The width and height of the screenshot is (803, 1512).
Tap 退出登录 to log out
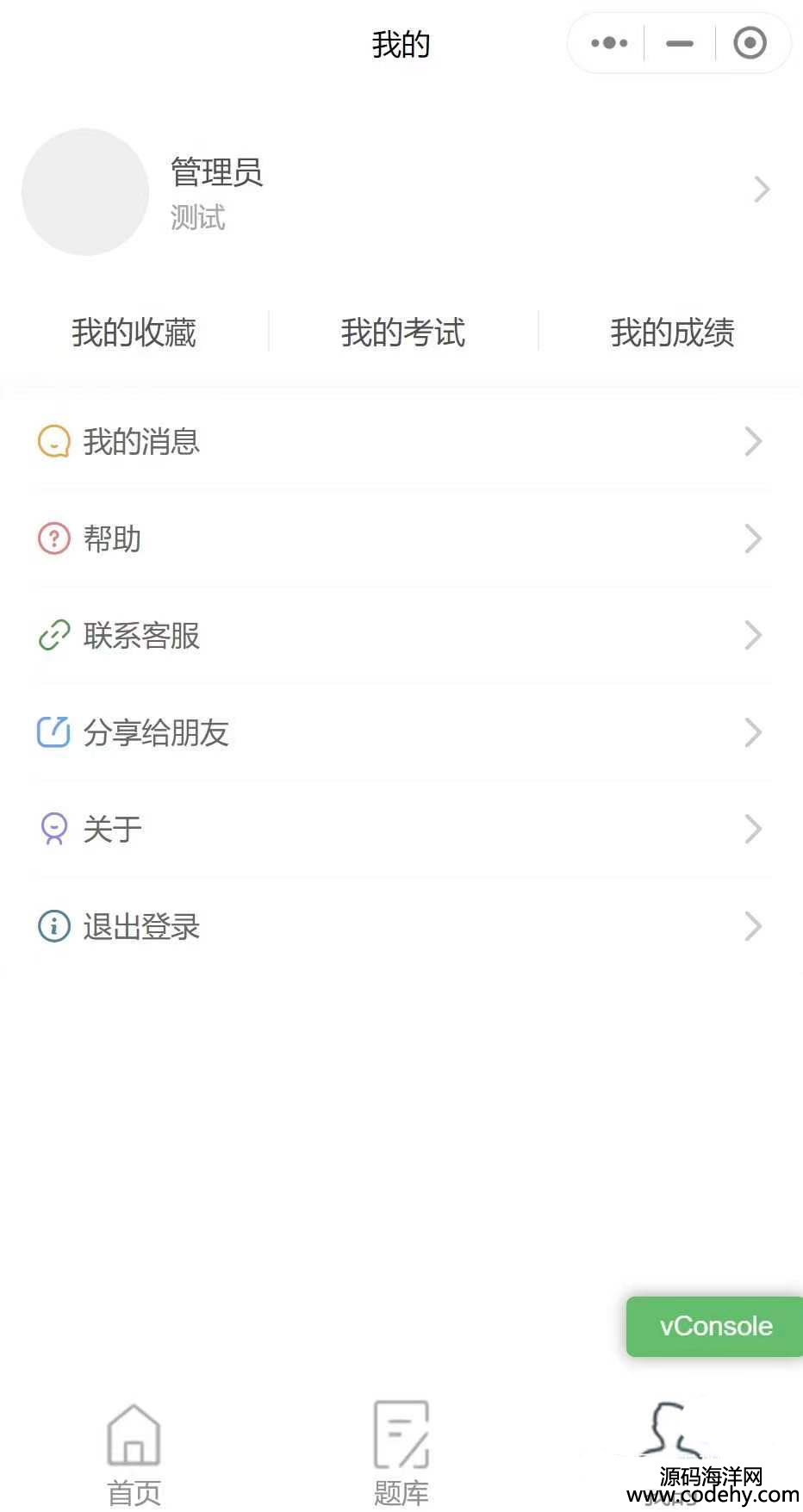(401, 926)
